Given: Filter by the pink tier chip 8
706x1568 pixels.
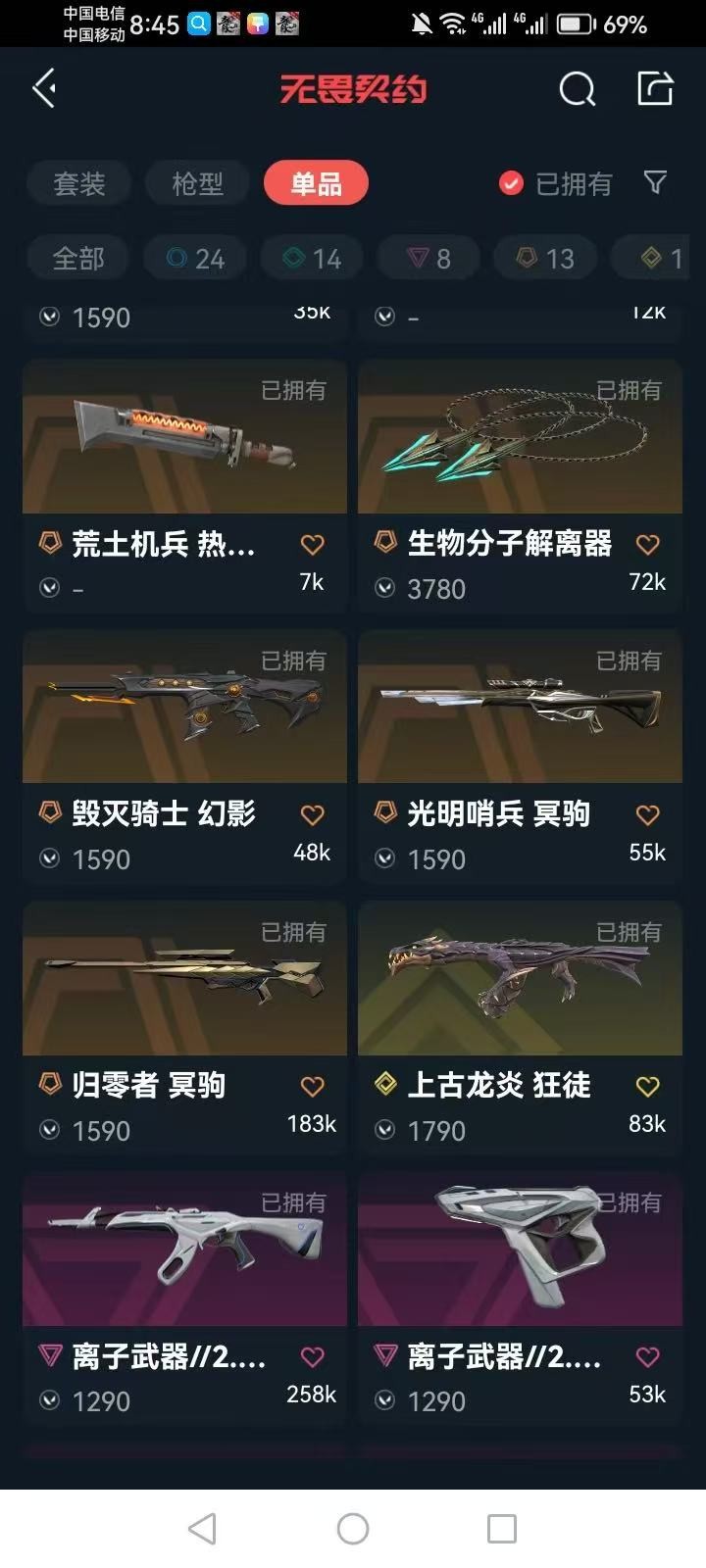Looking at the screenshot, I should tap(429, 258).
